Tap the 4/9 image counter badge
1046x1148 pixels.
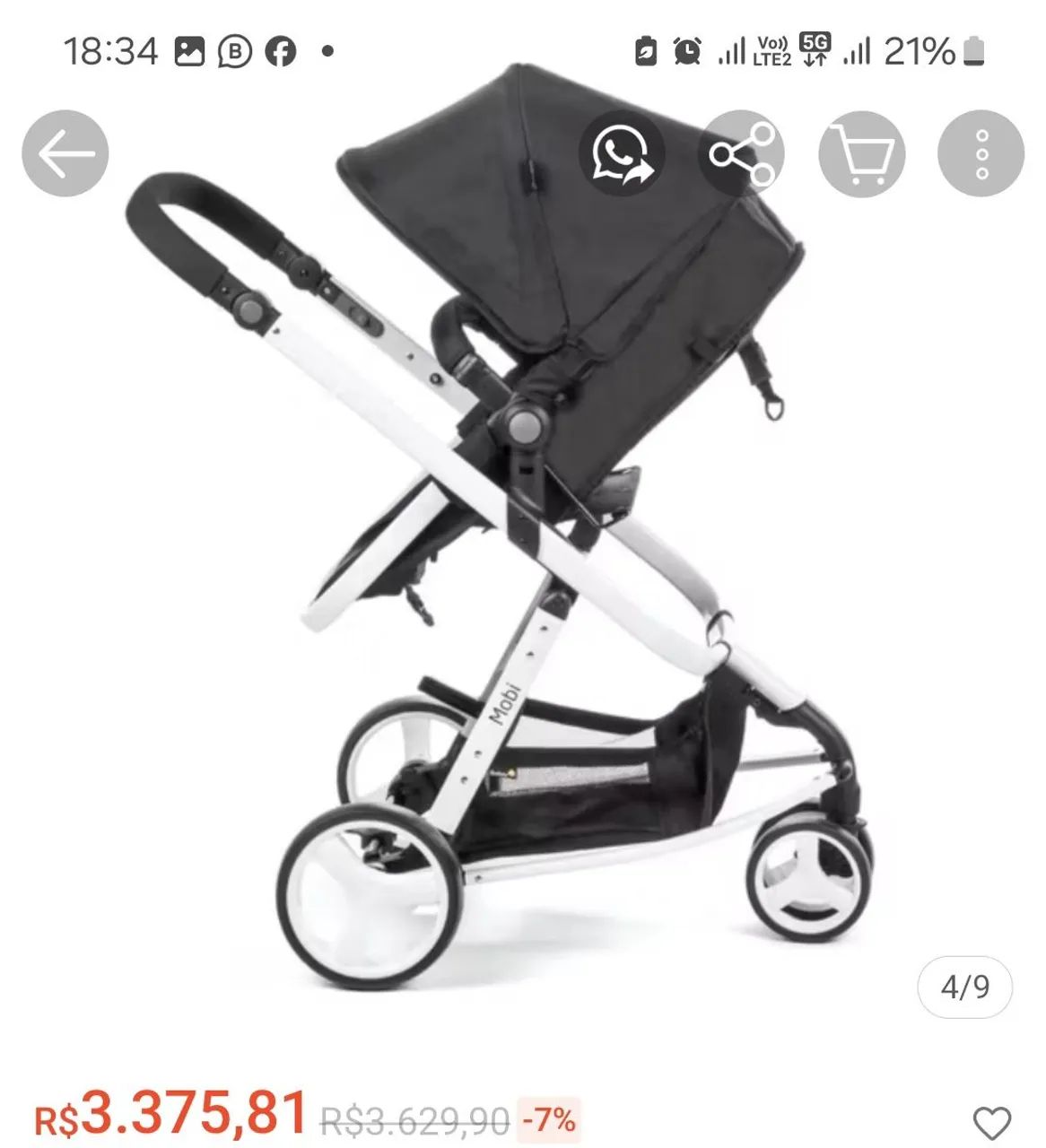coord(965,987)
